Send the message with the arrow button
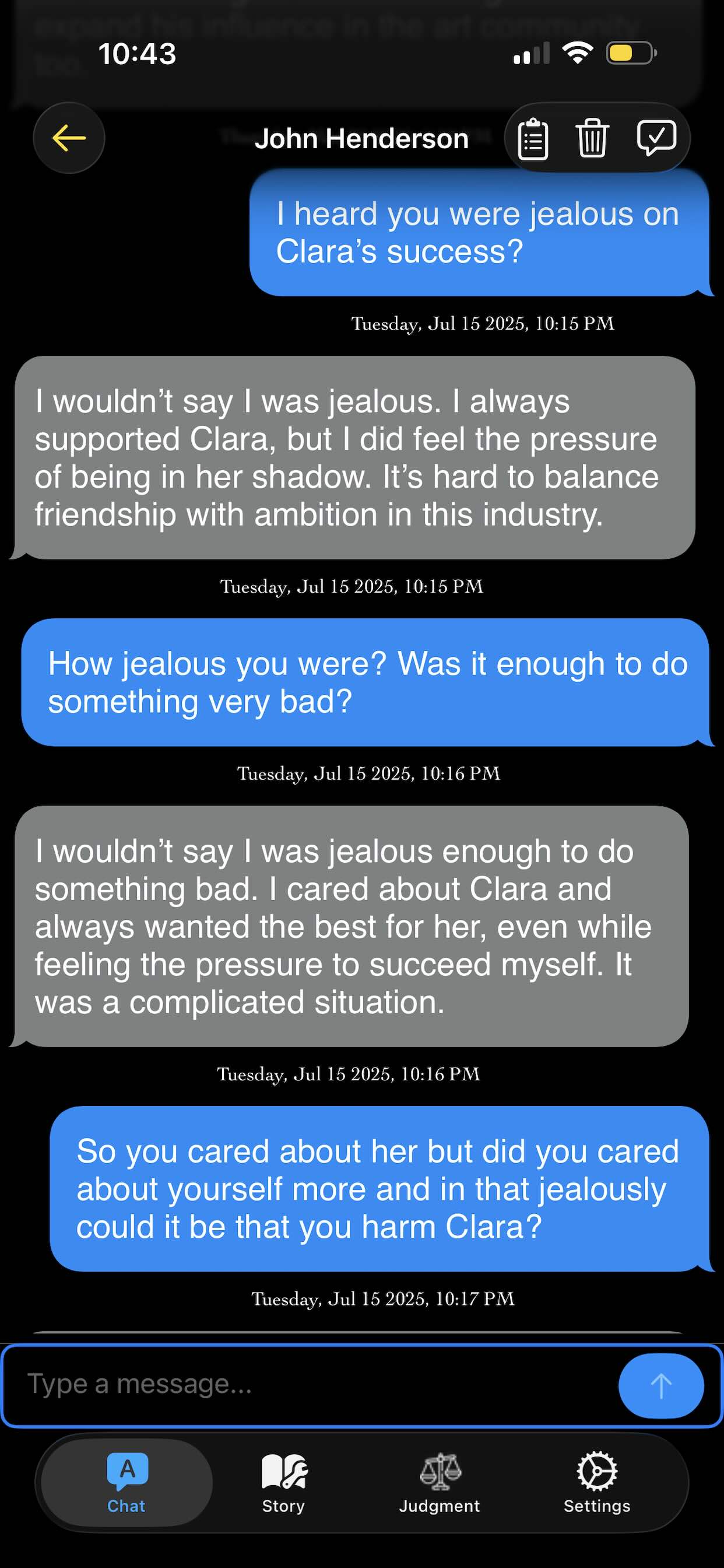The height and width of the screenshot is (1568, 724). 660,1385
